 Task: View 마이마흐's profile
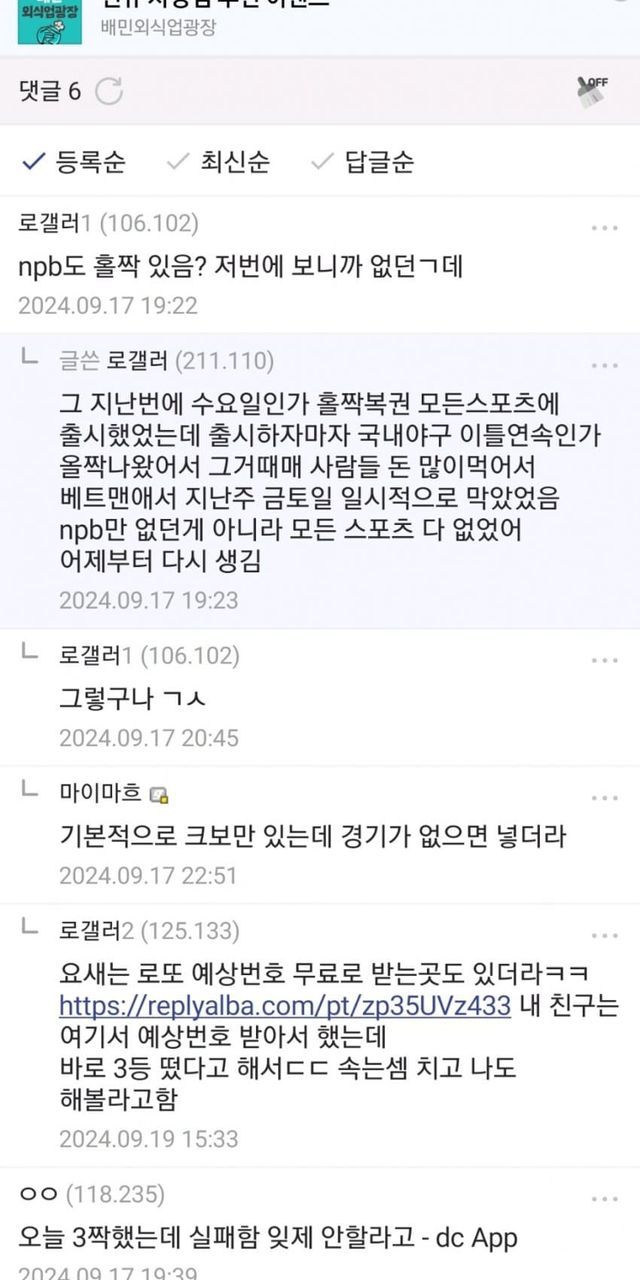(x=100, y=794)
